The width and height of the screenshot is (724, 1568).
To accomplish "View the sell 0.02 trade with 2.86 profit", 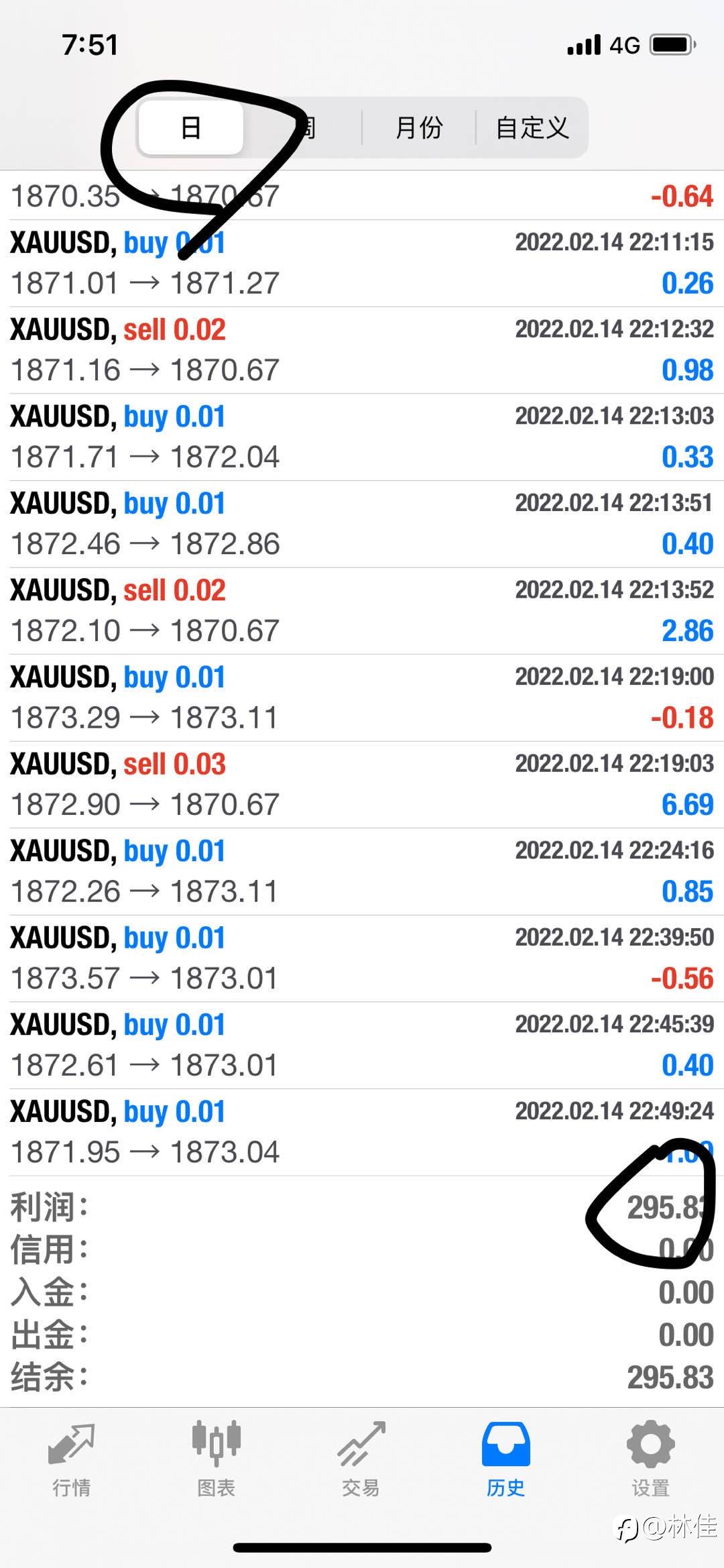I will 362,611.
